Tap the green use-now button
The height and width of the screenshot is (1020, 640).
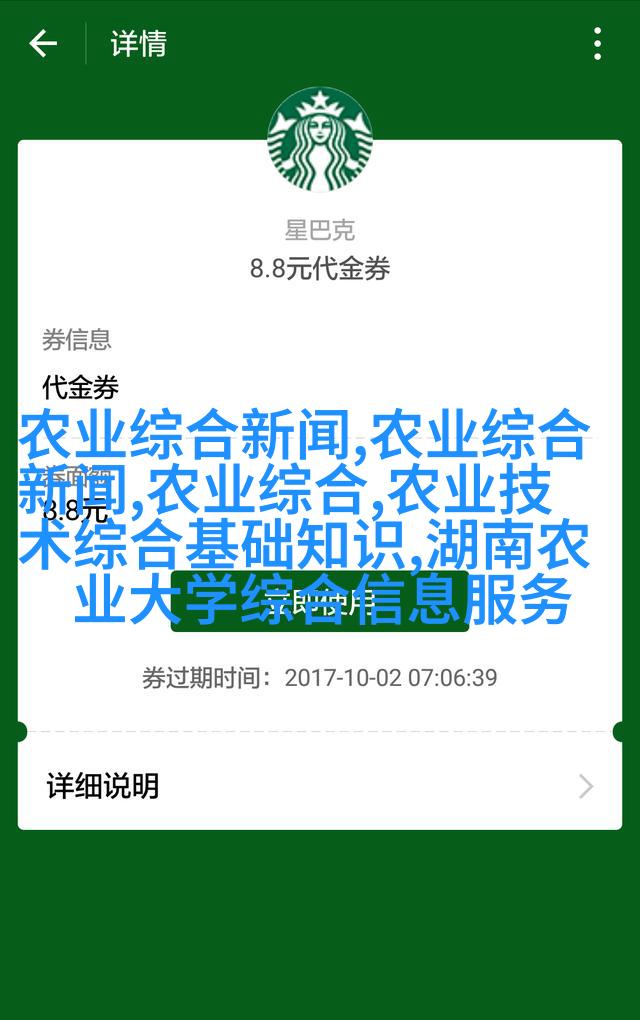coord(319,601)
